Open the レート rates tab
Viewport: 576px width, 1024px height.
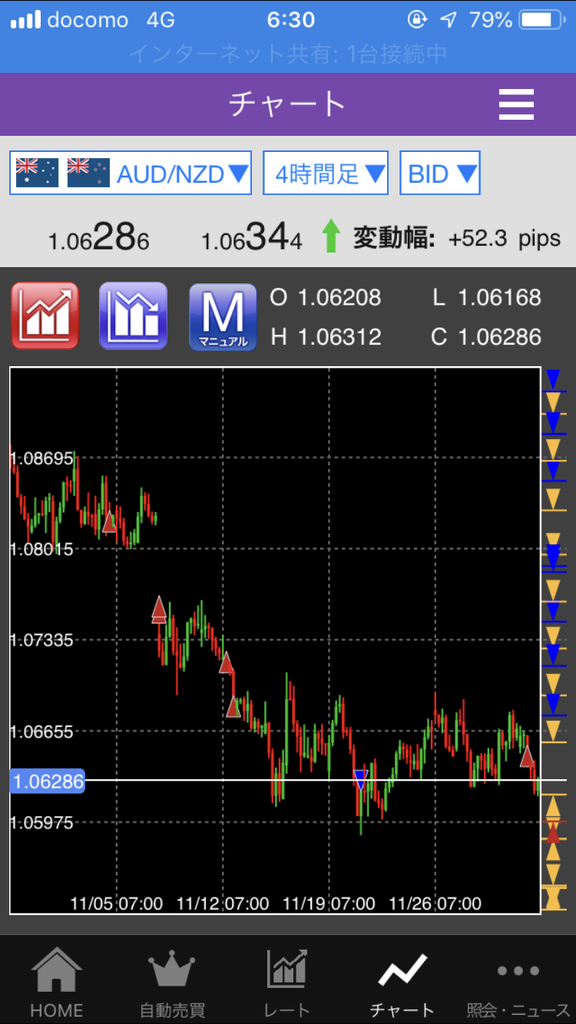pyautogui.click(x=286, y=982)
